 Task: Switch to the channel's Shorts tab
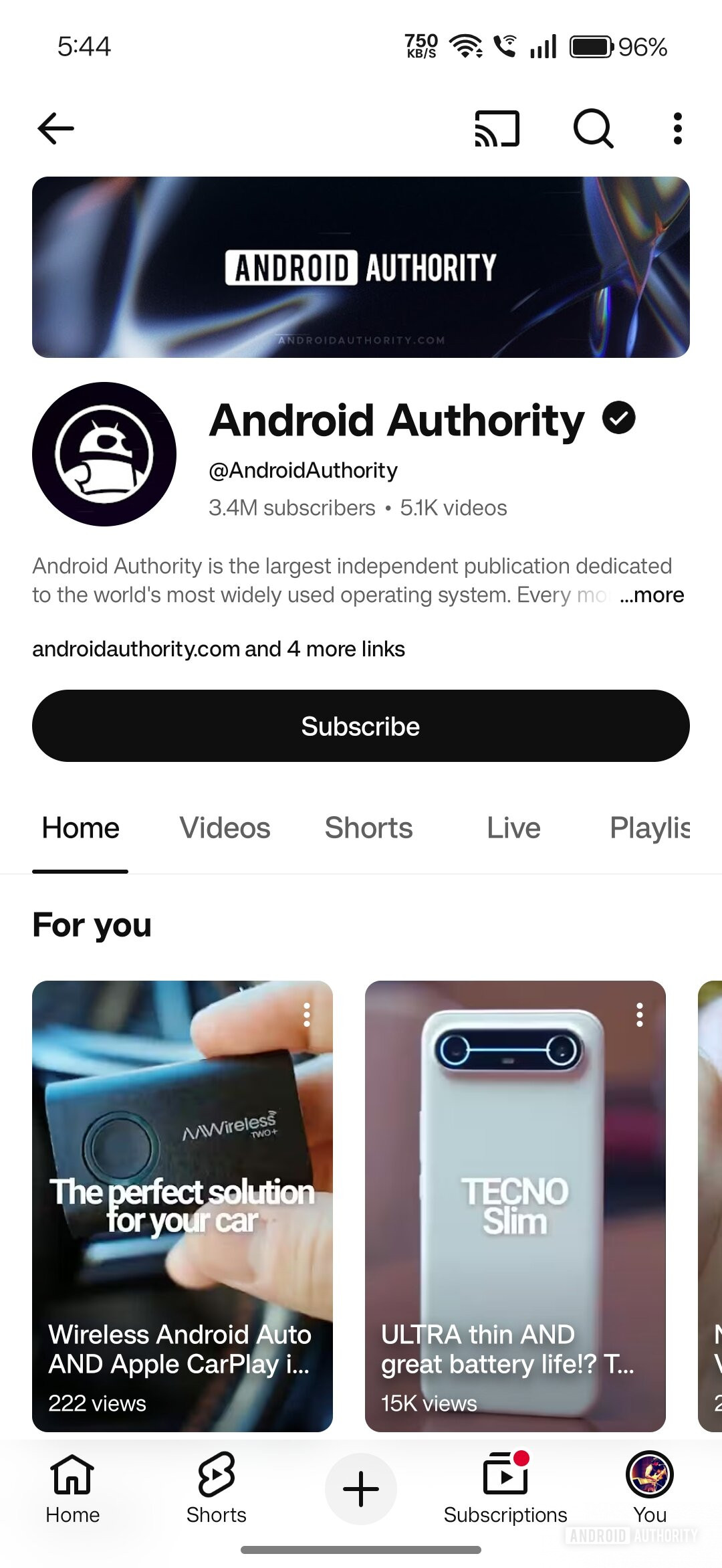(368, 828)
